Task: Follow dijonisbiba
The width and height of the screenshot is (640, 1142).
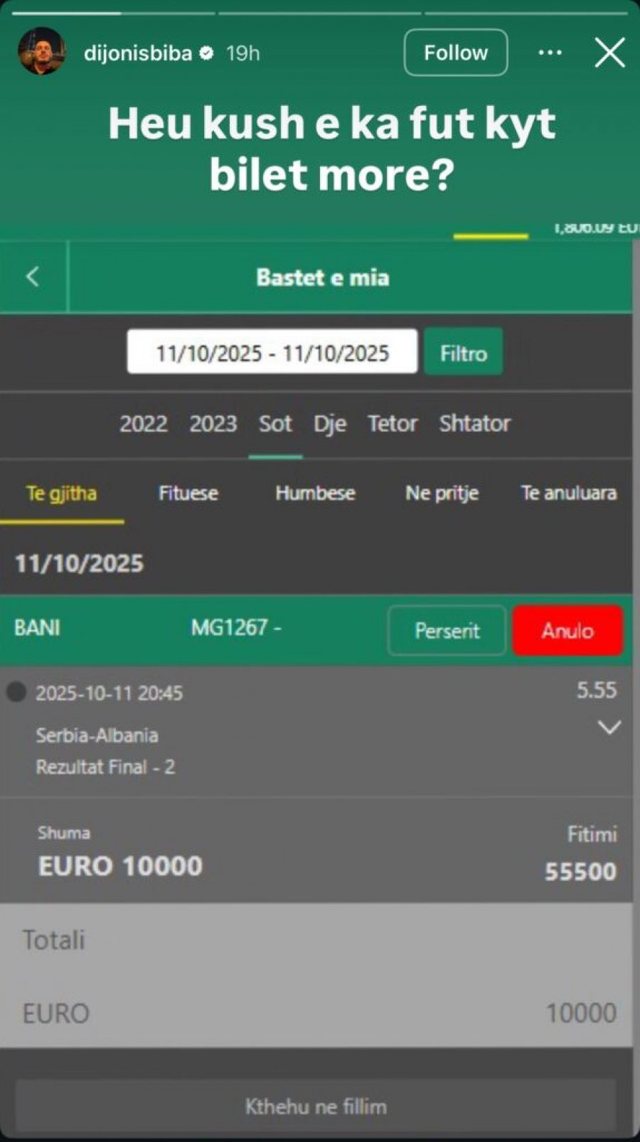Action: 455,53
